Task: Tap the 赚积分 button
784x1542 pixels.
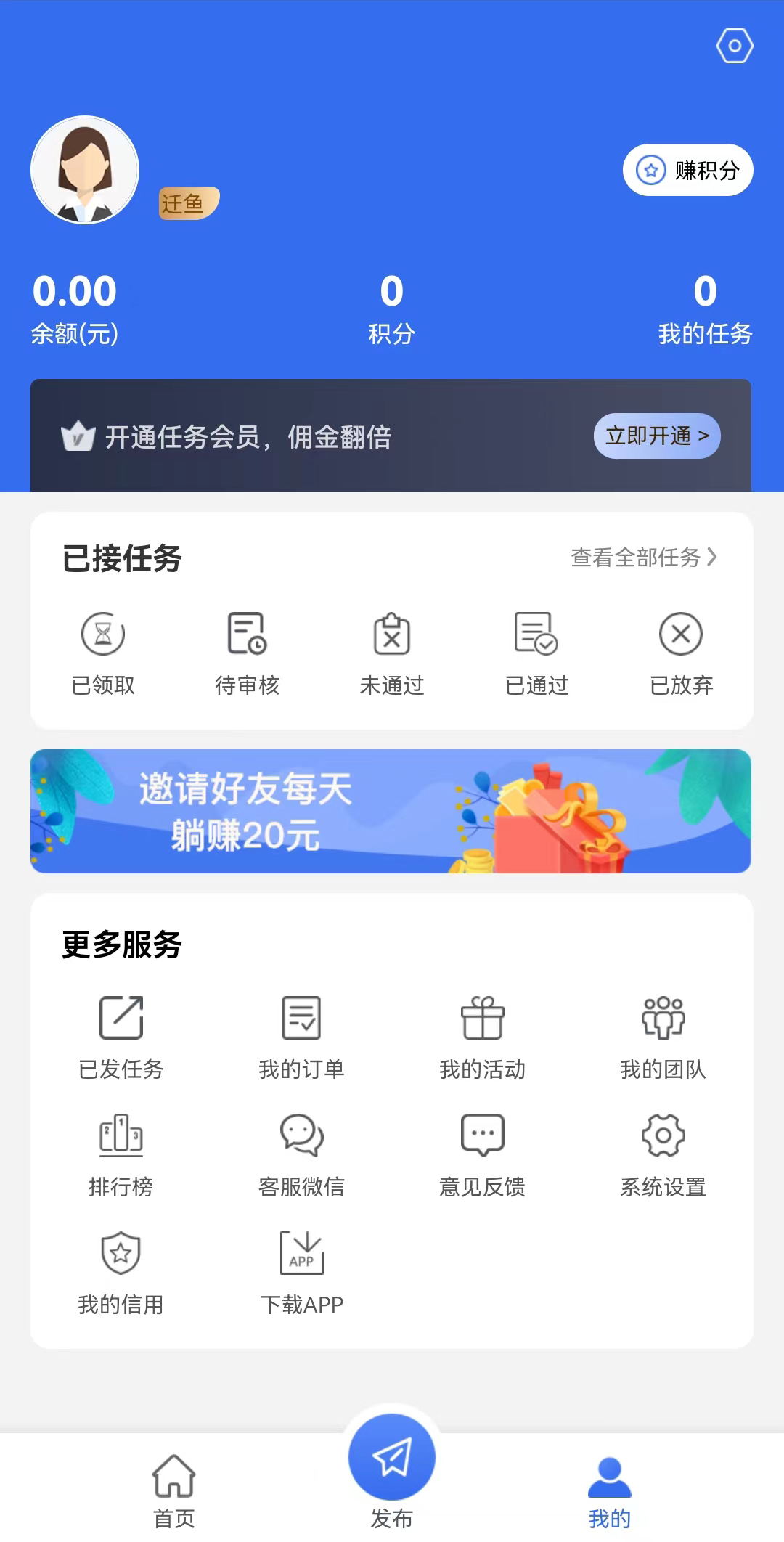Action: click(687, 171)
